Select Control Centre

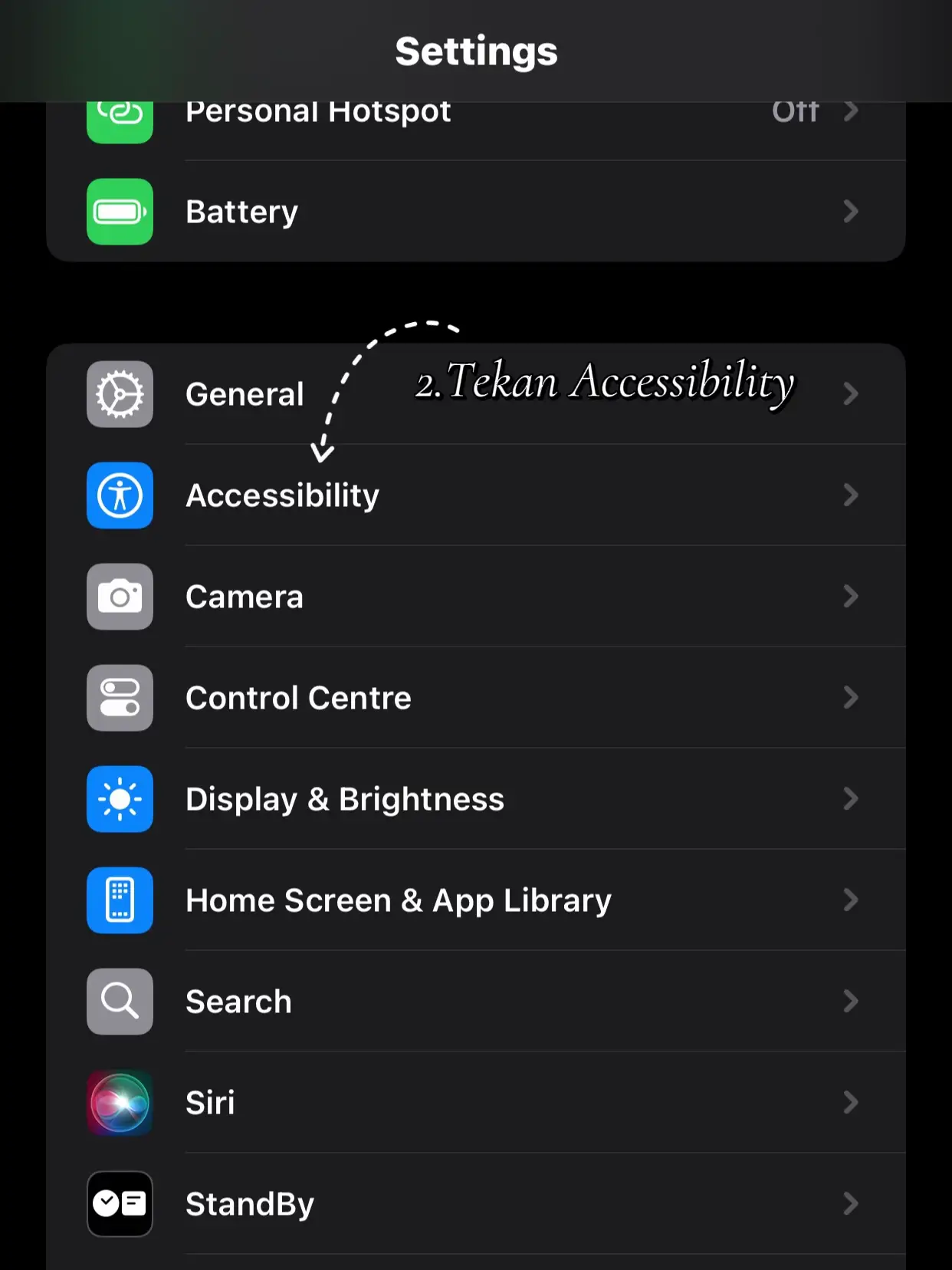point(475,698)
